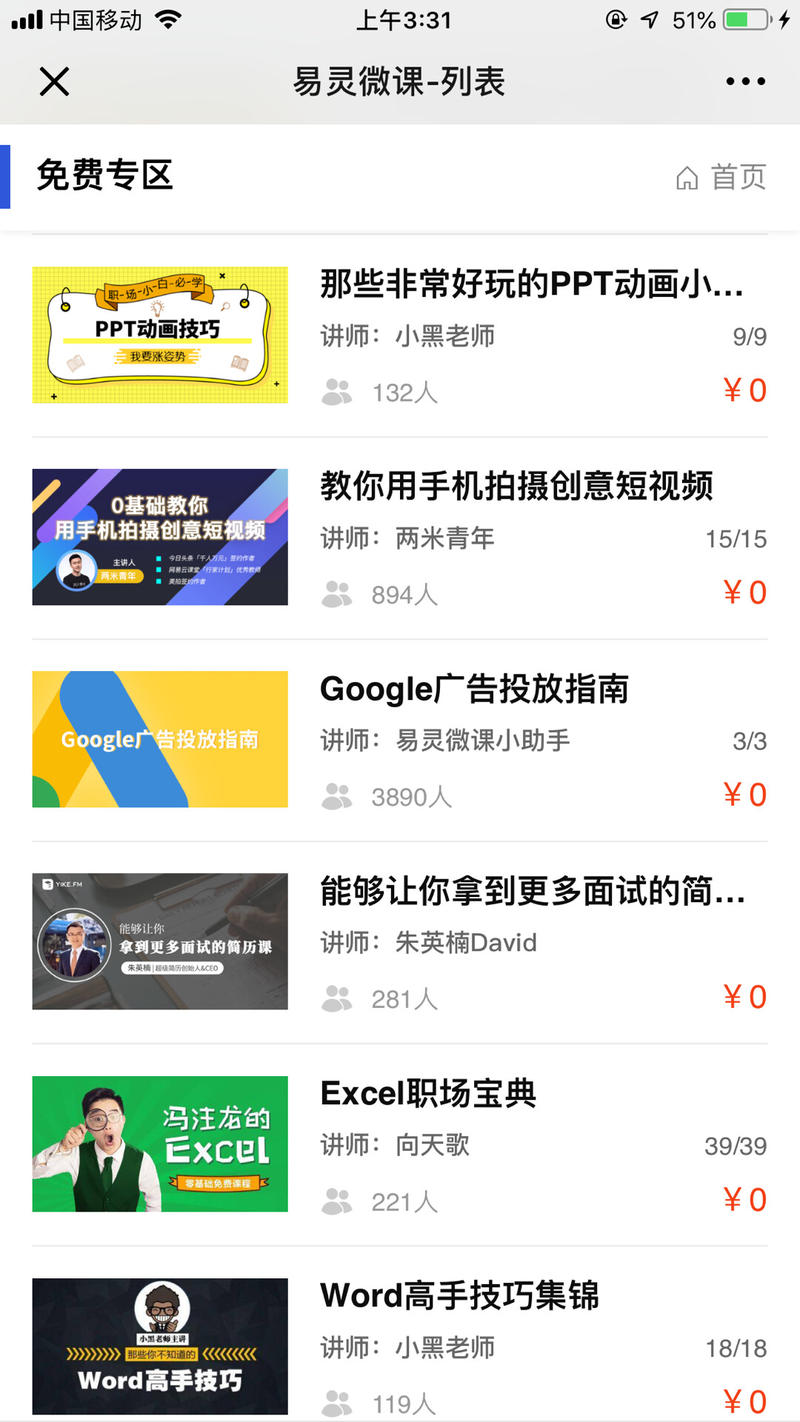The image size is (800, 1422).
Task: Click ¥0 price beside PPT动画 course
Action: (744, 390)
